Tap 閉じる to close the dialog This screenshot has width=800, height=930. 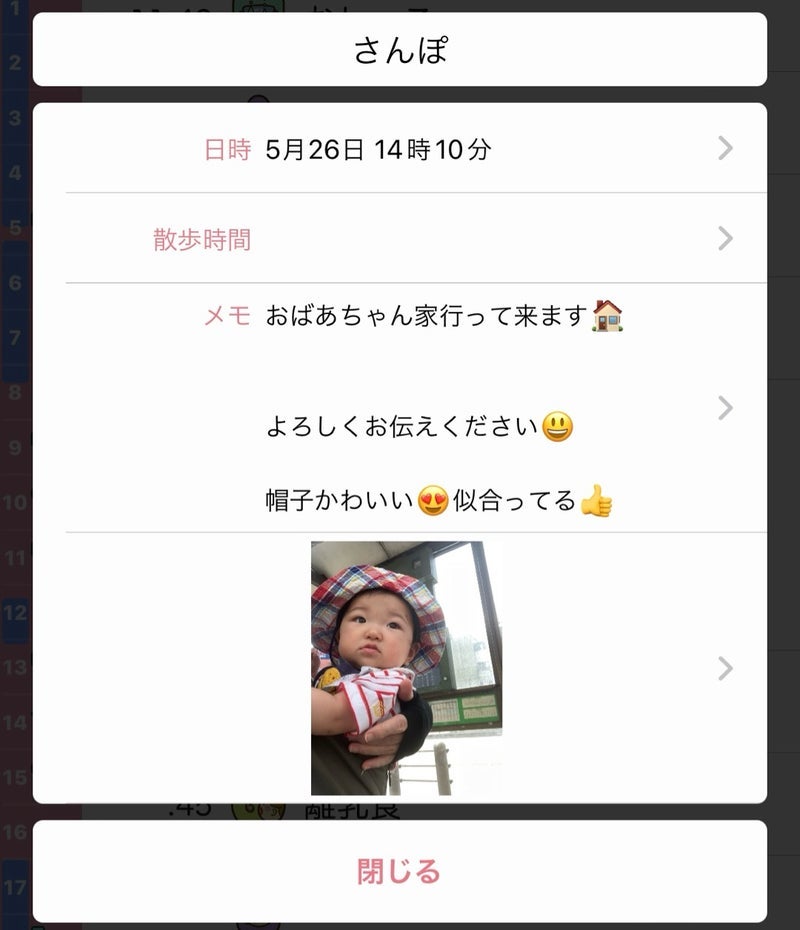pos(399,871)
